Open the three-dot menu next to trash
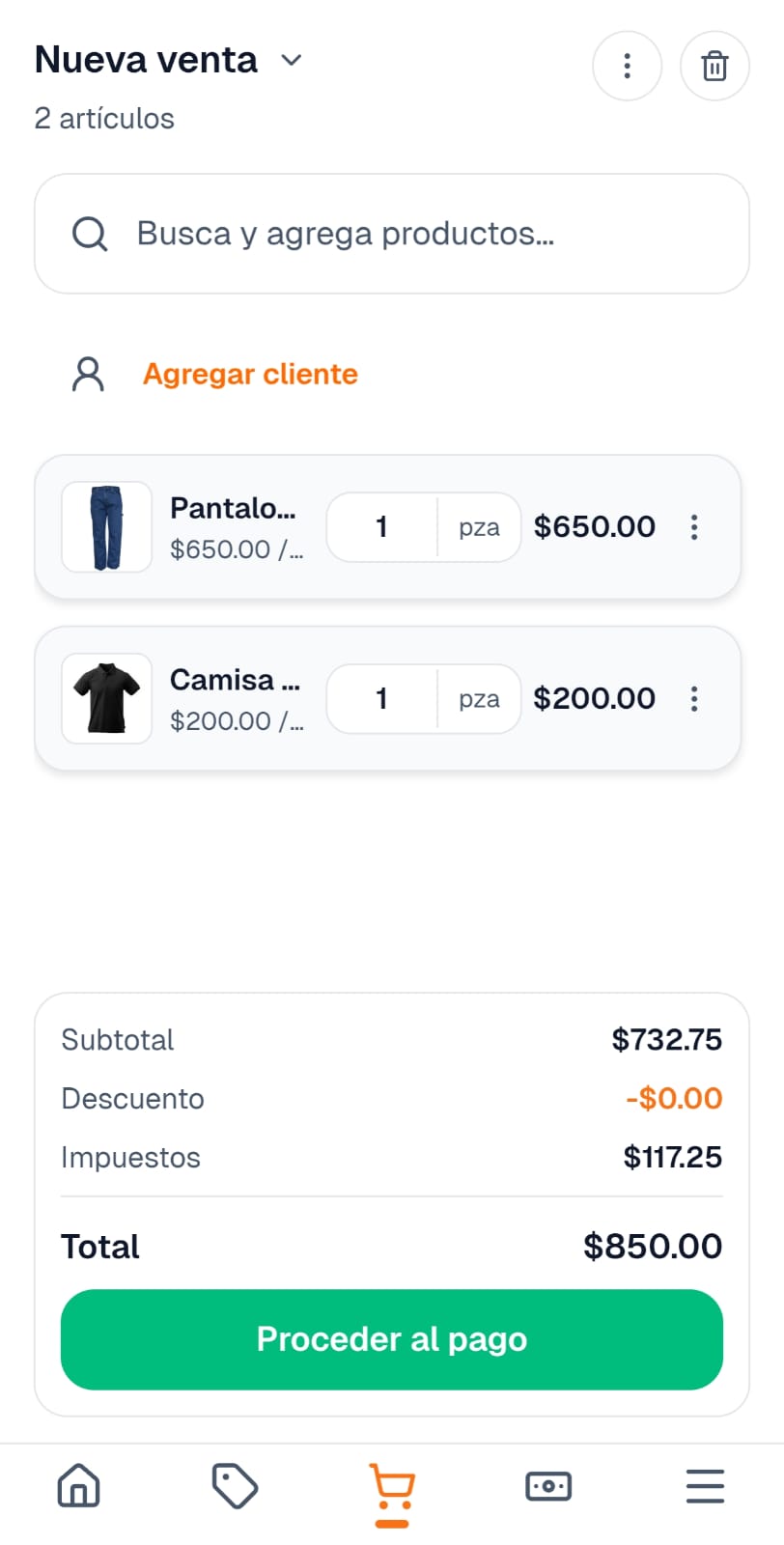Viewport: 784px width, 1545px height. (x=627, y=66)
